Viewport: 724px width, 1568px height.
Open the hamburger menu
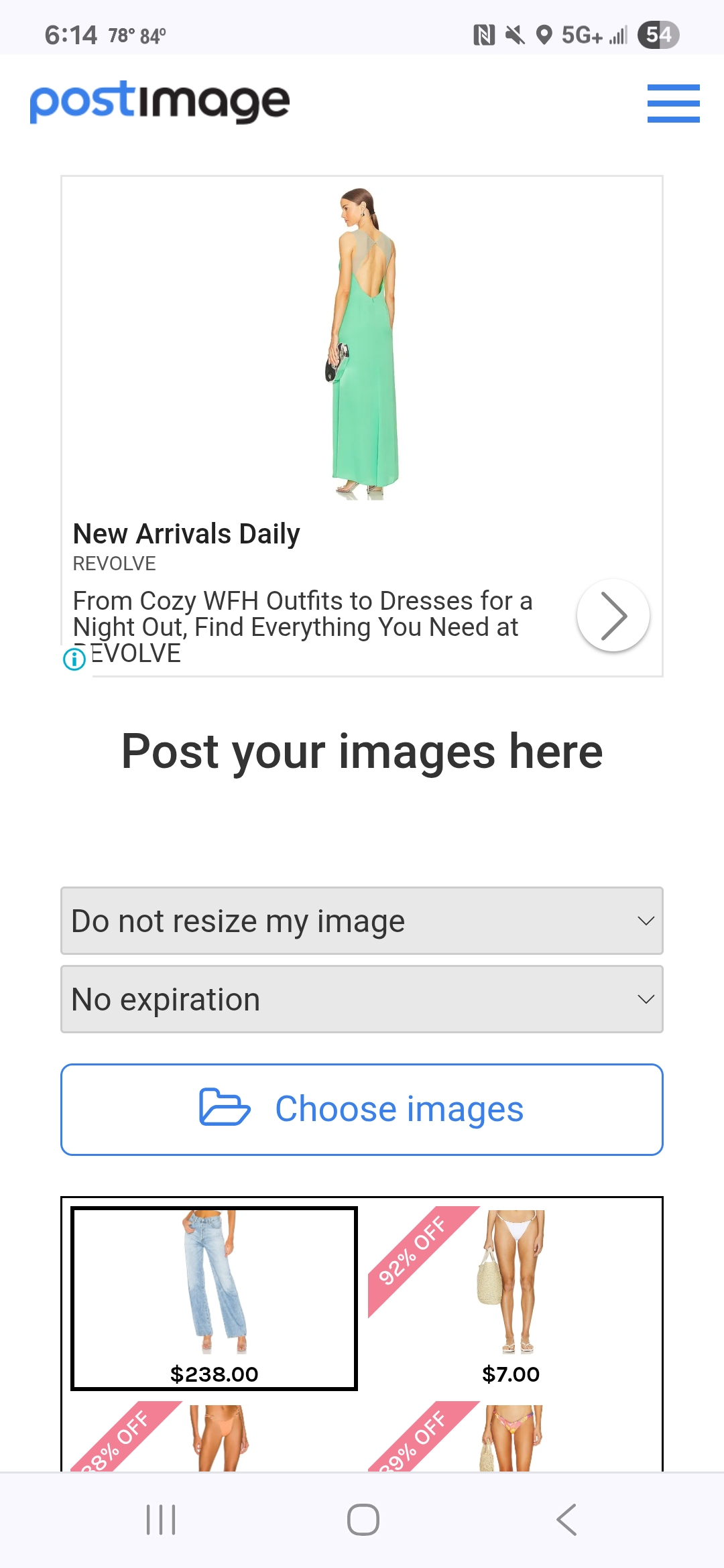(673, 103)
